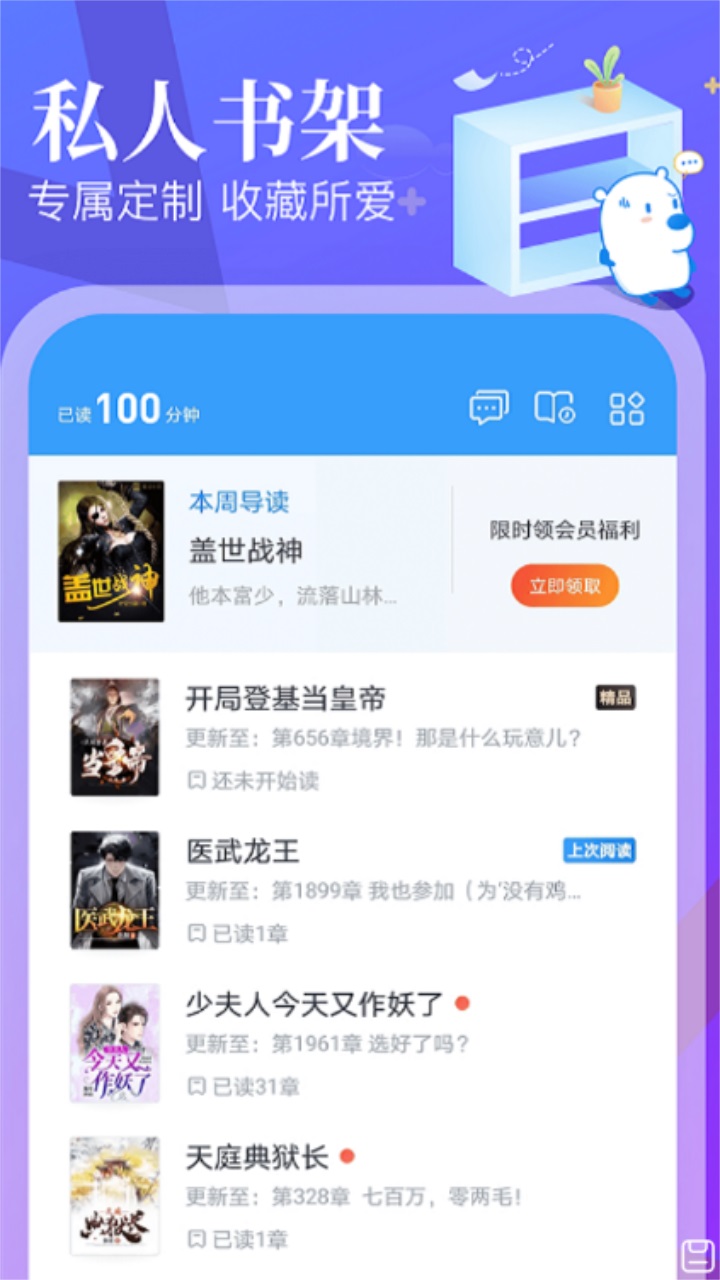Tap the mascot bear's speech bubble

click(x=688, y=160)
